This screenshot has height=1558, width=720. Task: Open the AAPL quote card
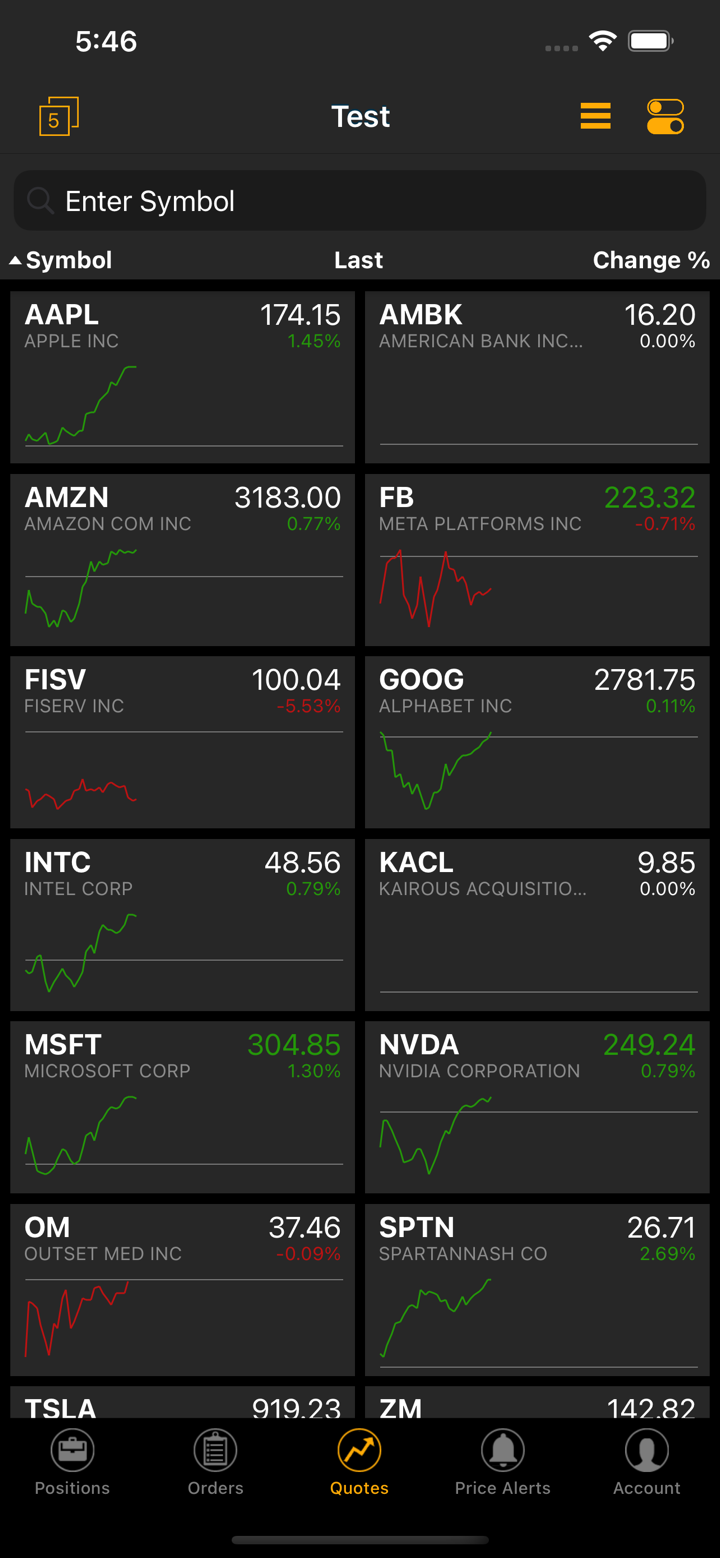coord(182,377)
